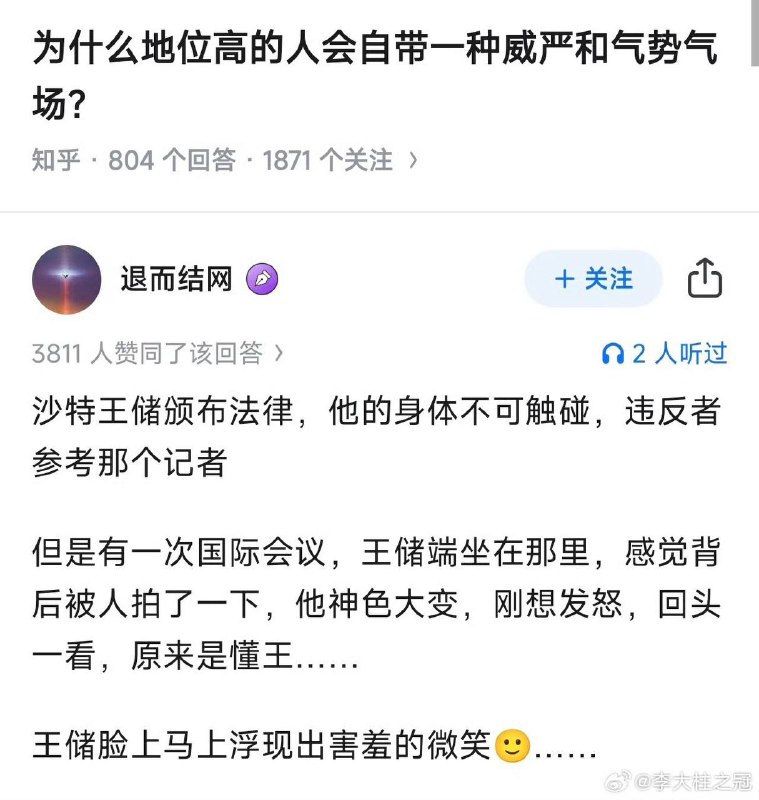View the 3811 人赞同了该回答 voters
Image resolution: width=759 pixels, height=800 pixels.
pos(150,353)
